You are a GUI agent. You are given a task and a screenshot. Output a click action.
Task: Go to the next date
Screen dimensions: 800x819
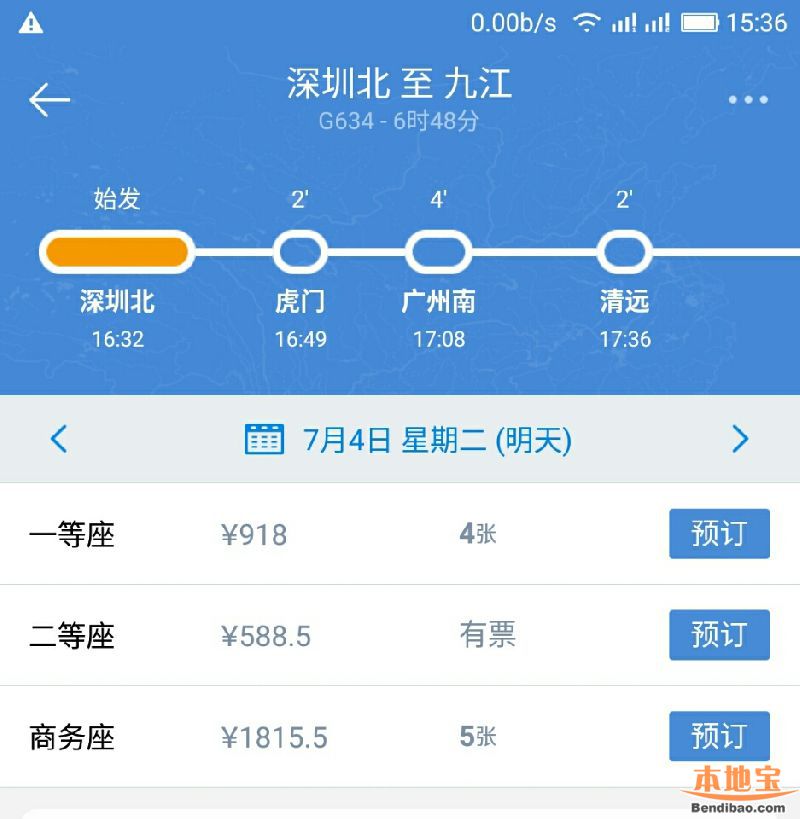click(x=740, y=439)
